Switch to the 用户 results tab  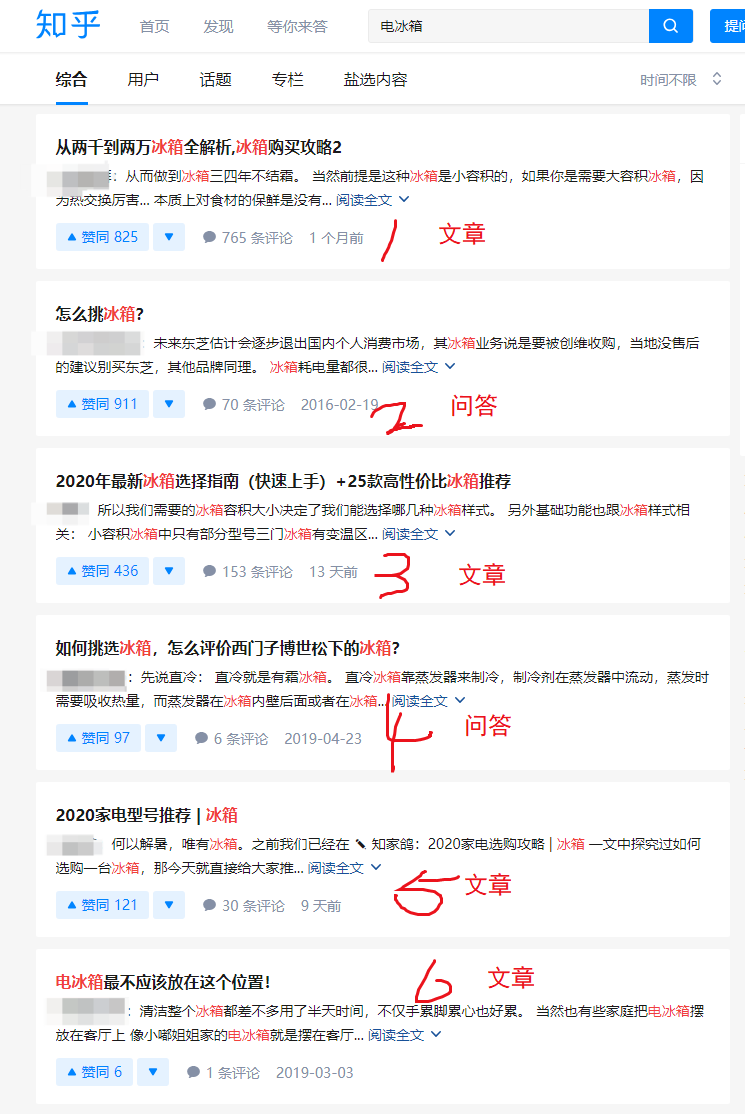coord(143,79)
